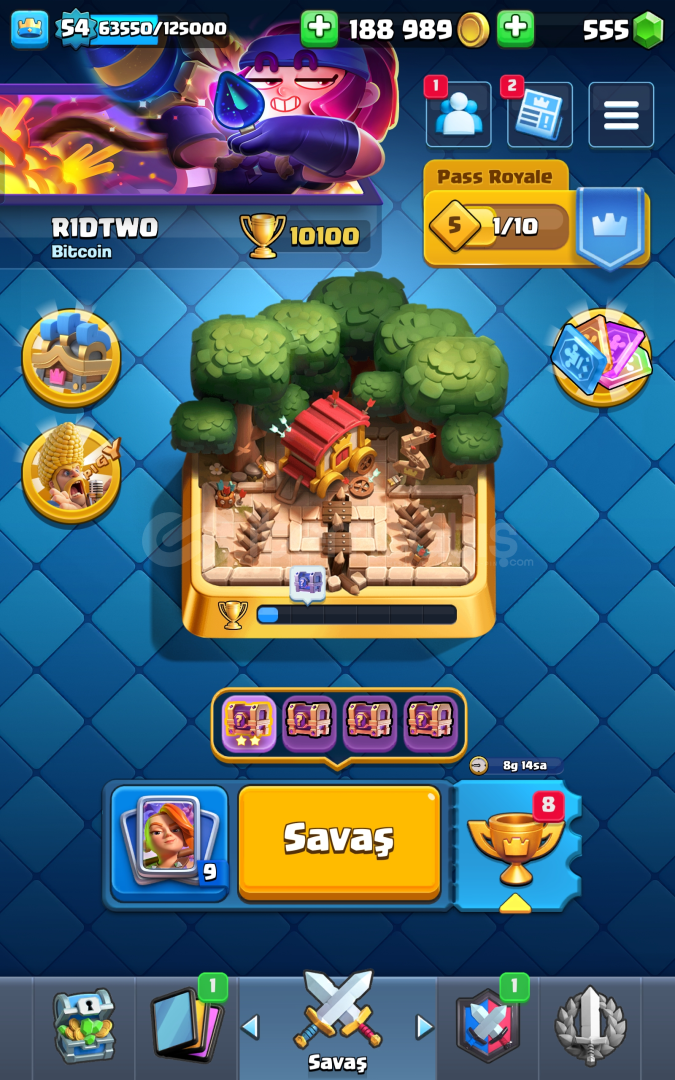The image size is (675, 1080).
Task: Open the tower builder event icon
Action: (72, 357)
